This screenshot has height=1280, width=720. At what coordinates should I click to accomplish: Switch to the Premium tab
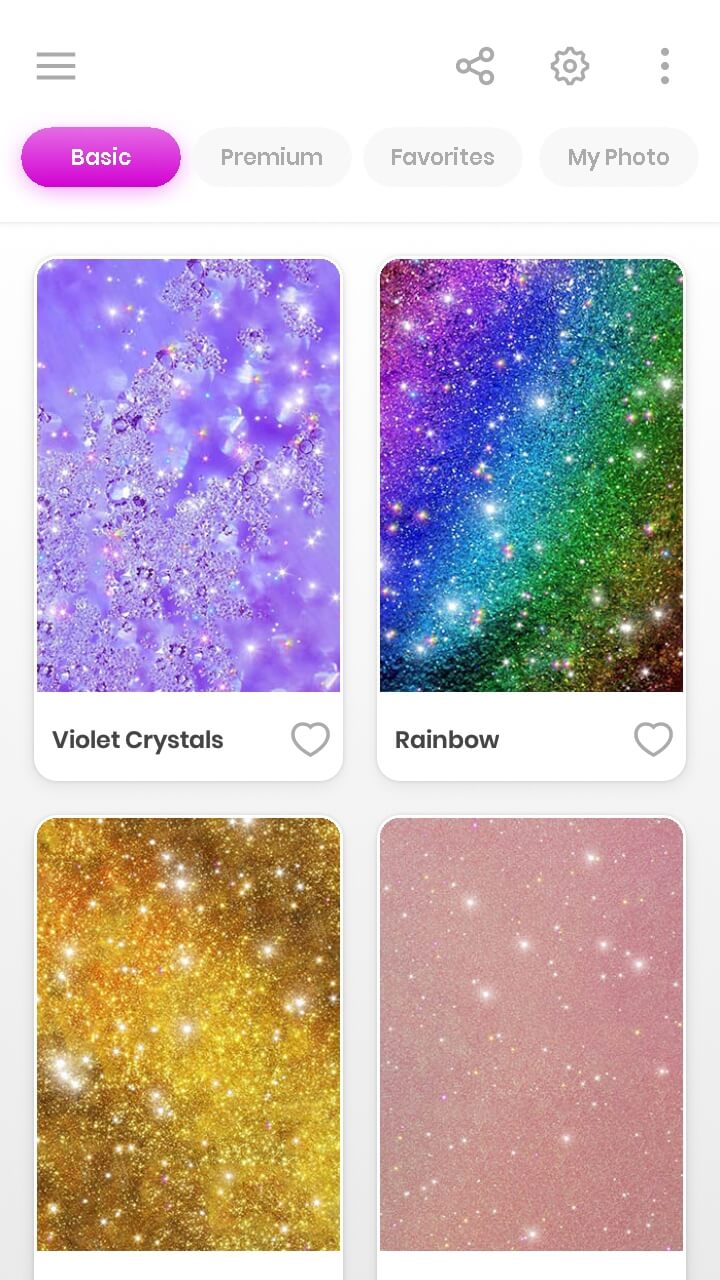pyautogui.click(x=272, y=157)
